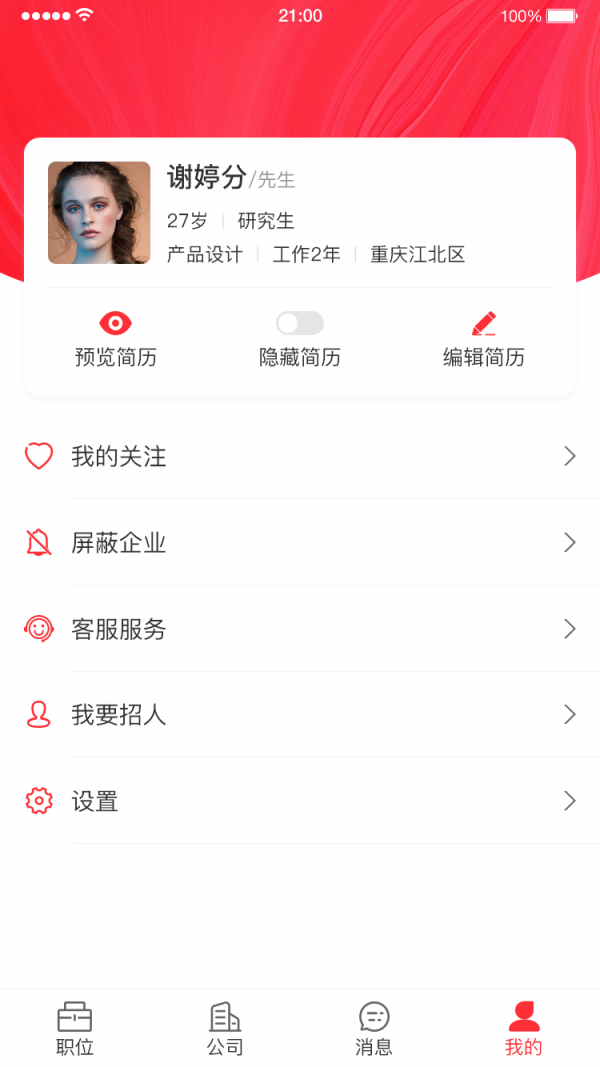The image size is (600, 1067).
Task: Switch to the 公司 tab
Action: pyautogui.click(x=225, y=1029)
